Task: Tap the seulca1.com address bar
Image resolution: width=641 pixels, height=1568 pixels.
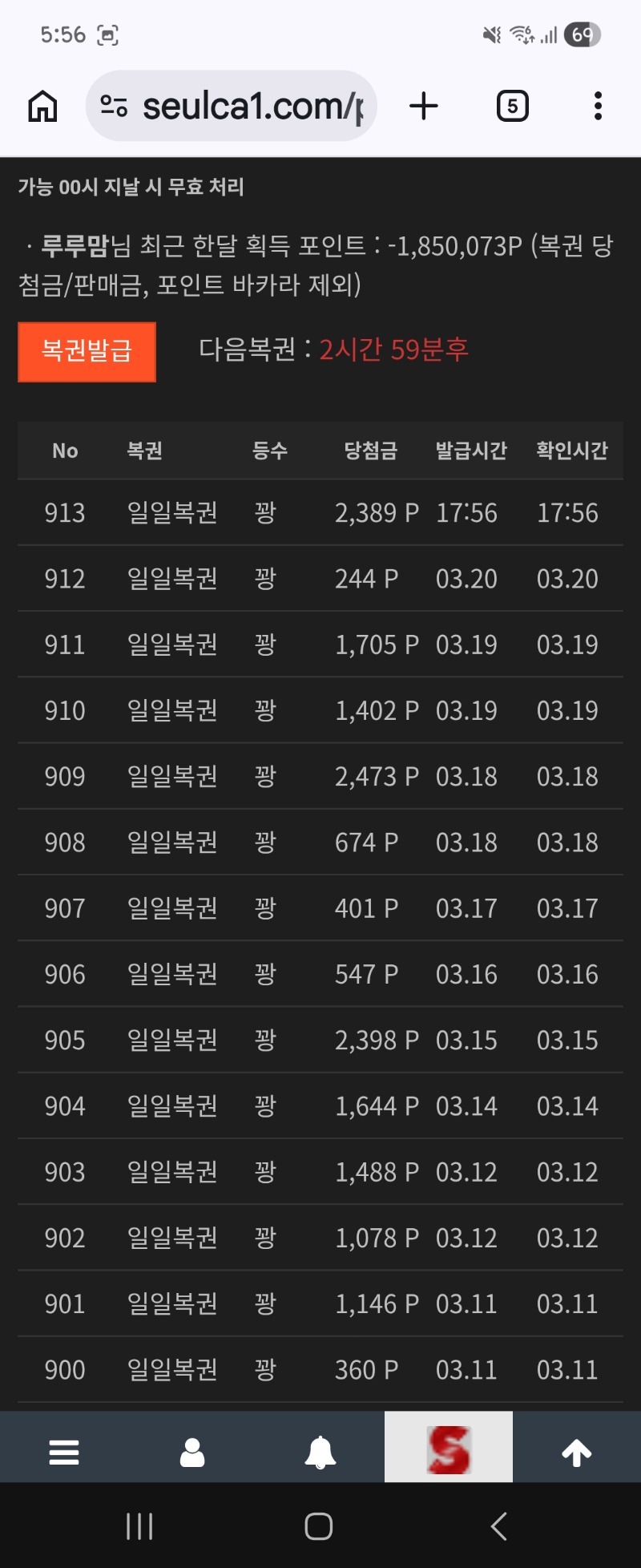Action: (x=240, y=106)
